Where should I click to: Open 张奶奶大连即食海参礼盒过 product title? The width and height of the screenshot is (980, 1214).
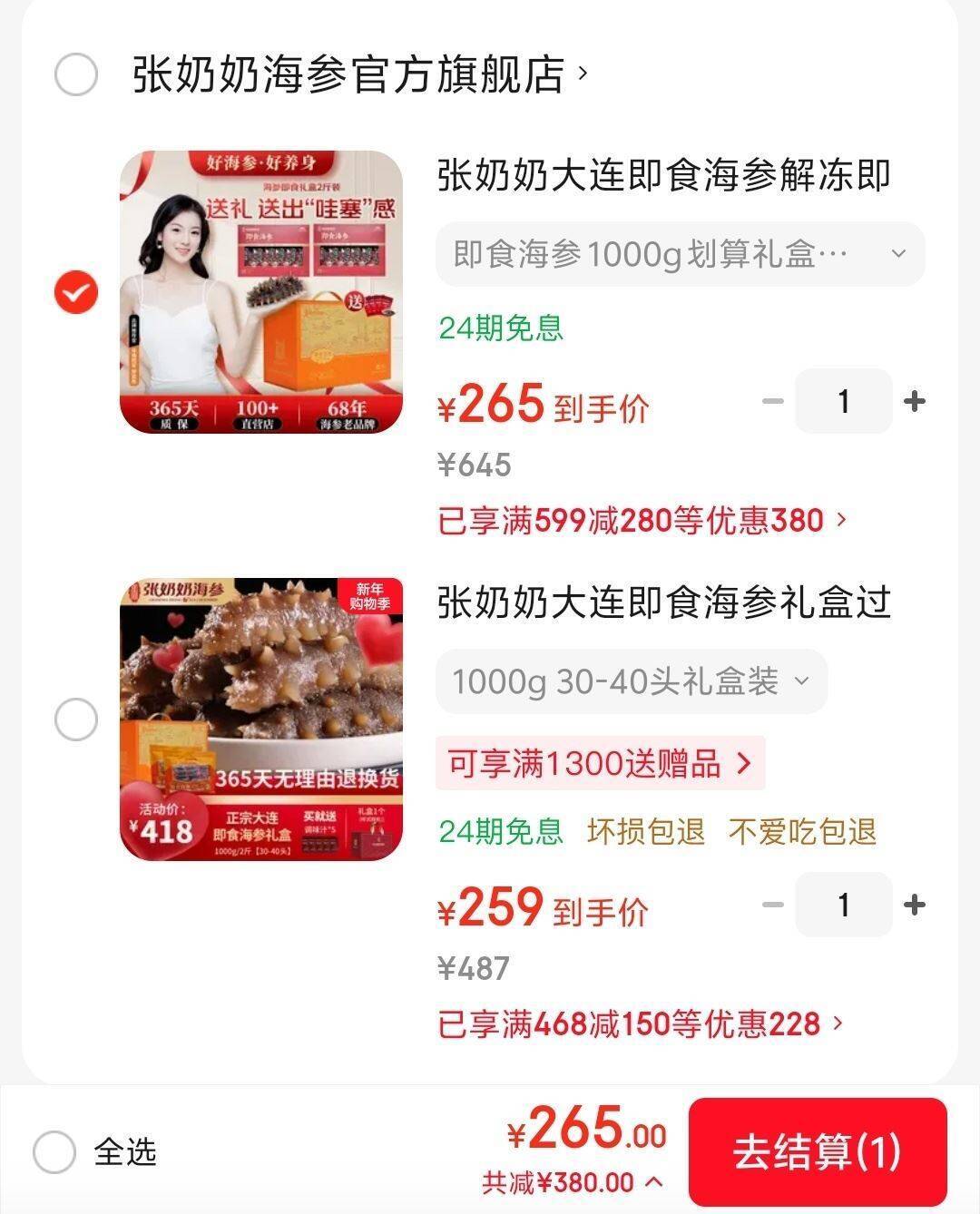663,602
